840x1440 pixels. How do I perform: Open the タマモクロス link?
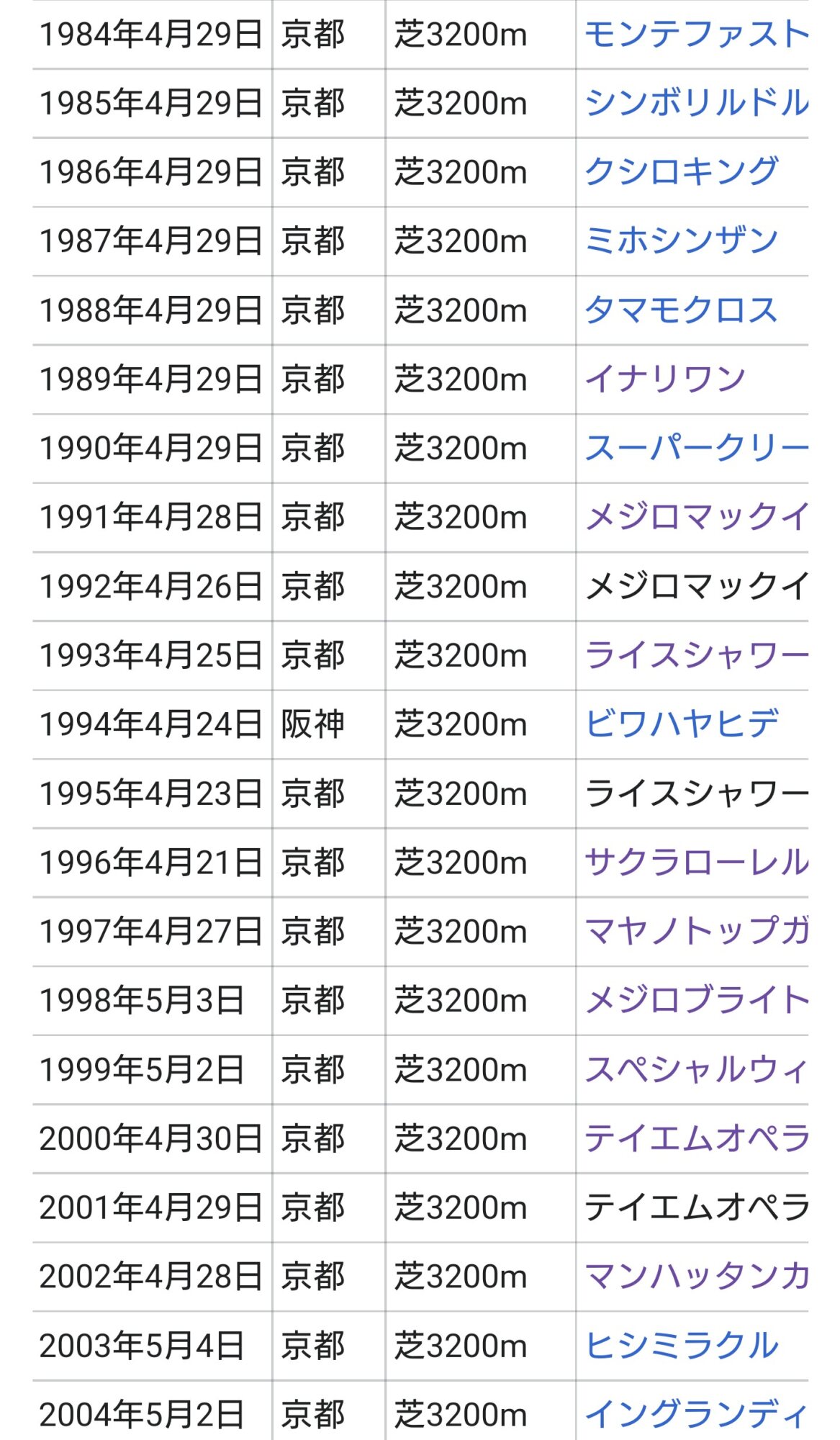coord(681,310)
